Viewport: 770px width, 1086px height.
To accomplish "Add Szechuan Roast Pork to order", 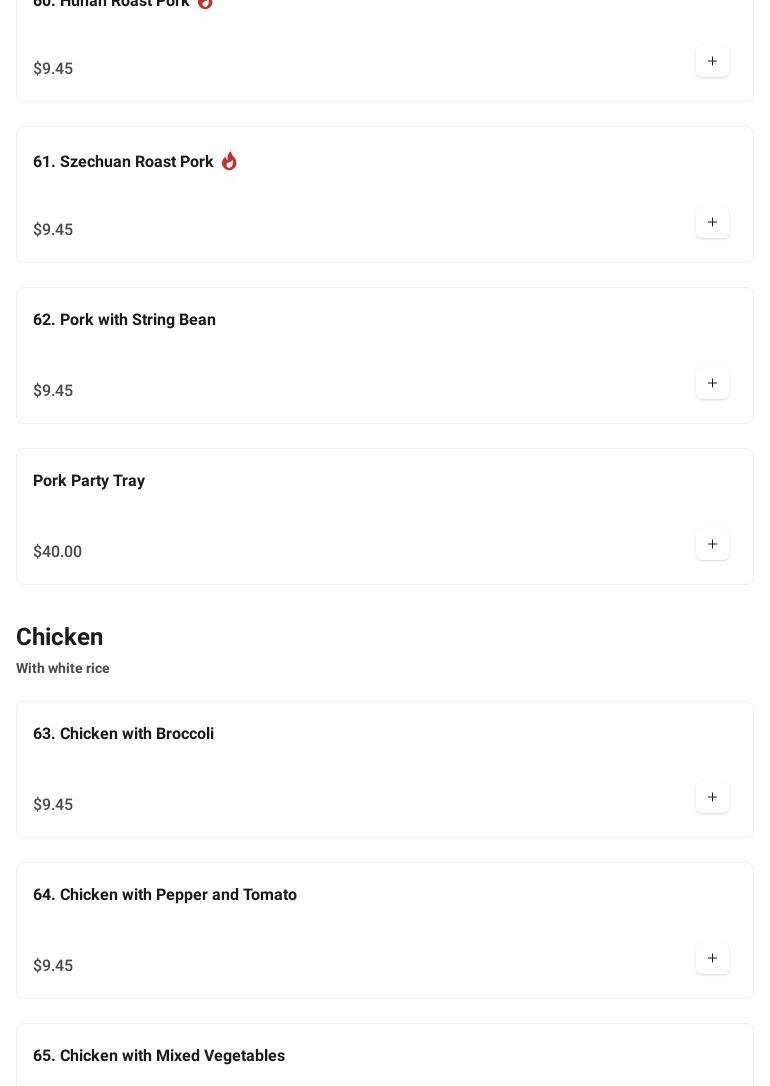I will pyautogui.click(x=712, y=223).
